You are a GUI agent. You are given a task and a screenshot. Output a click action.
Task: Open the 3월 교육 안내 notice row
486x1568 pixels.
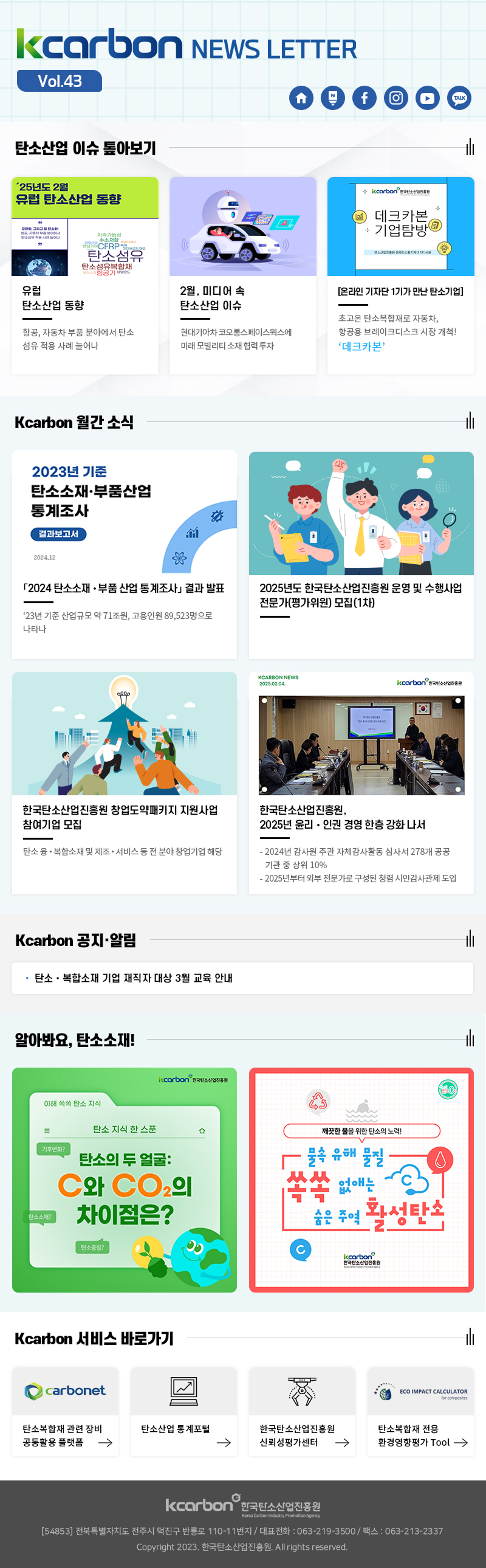(134, 978)
